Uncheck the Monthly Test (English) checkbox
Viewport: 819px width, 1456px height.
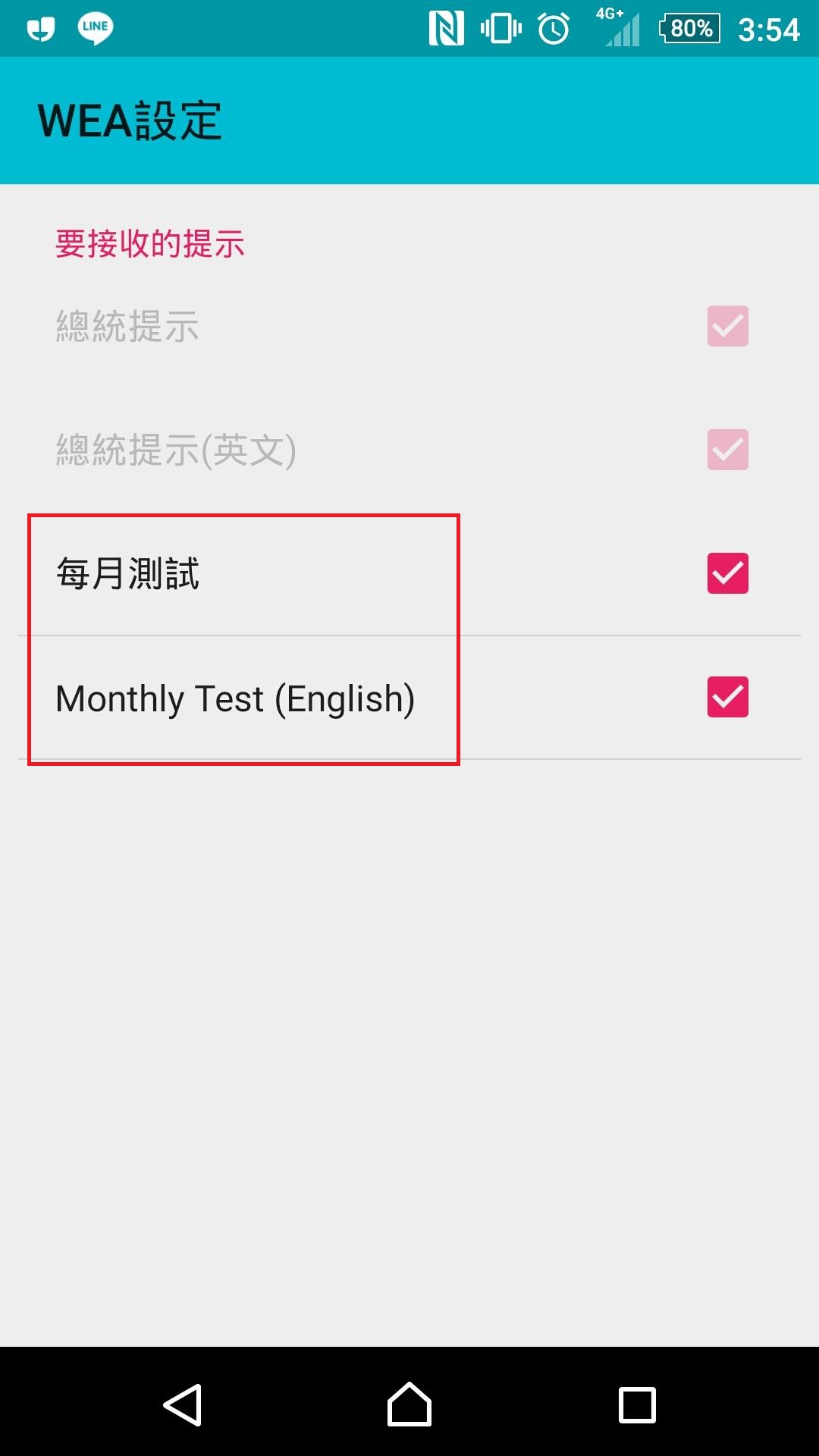click(727, 697)
